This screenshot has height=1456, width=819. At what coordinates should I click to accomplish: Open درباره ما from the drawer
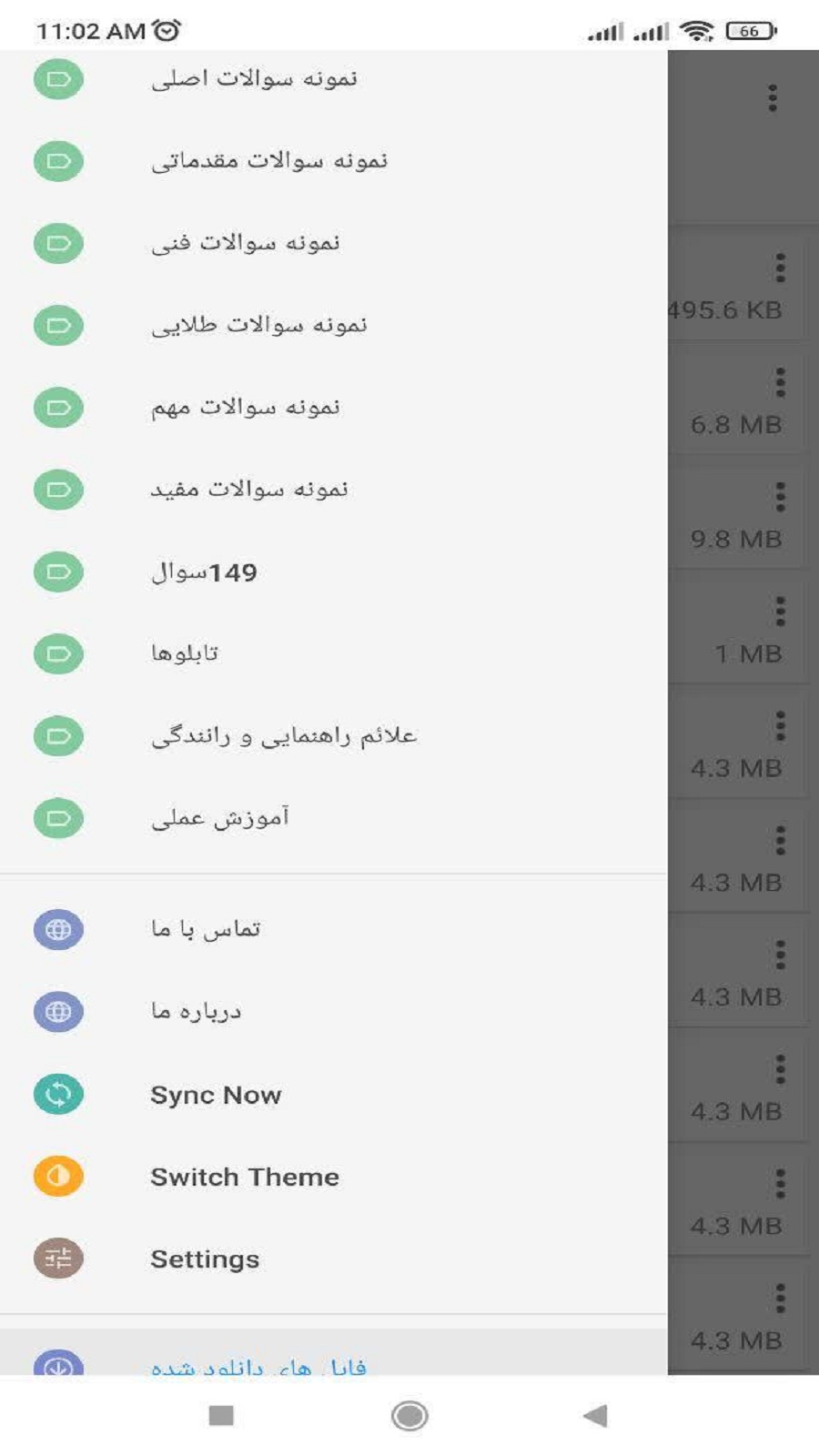[x=196, y=1009]
